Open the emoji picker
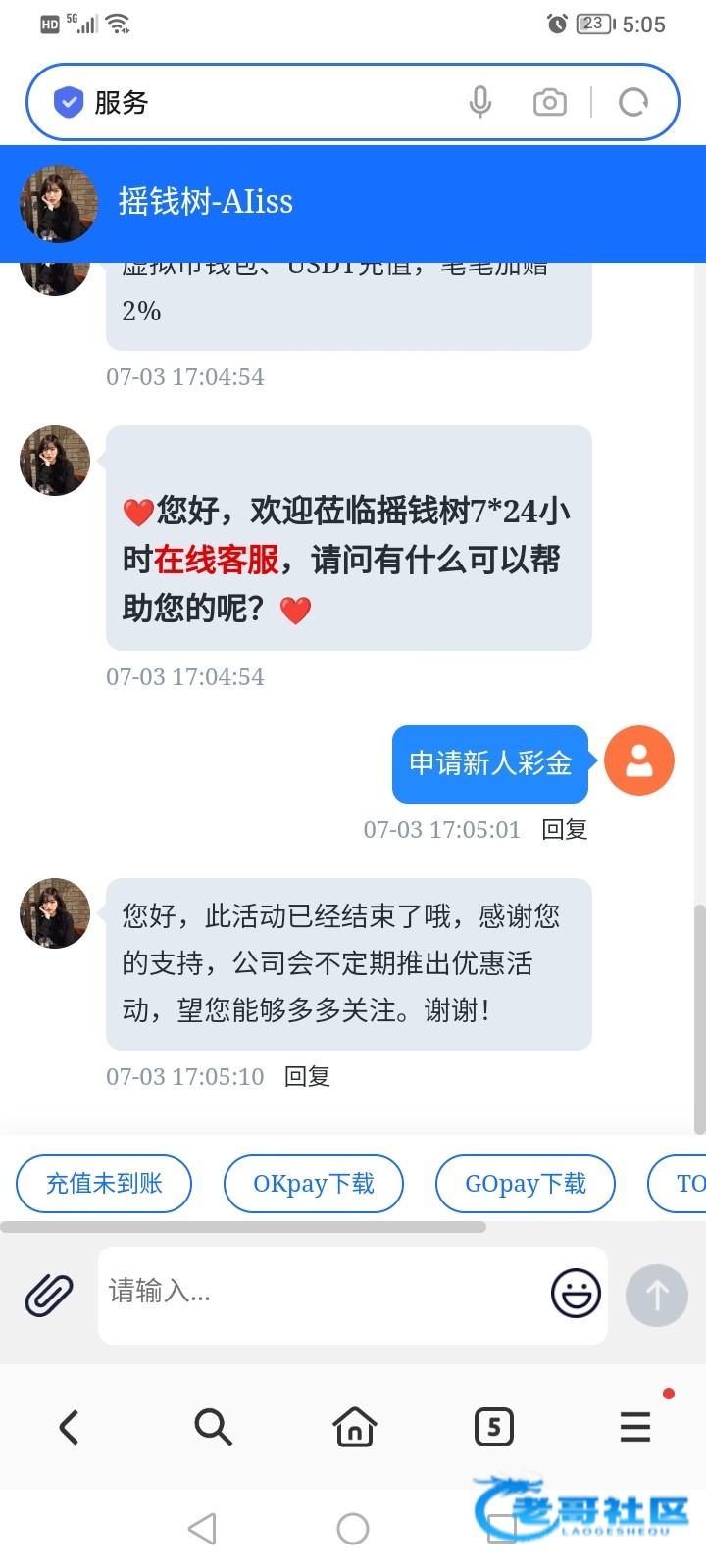706x1568 pixels. pyautogui.click(x=576, y=1293)
